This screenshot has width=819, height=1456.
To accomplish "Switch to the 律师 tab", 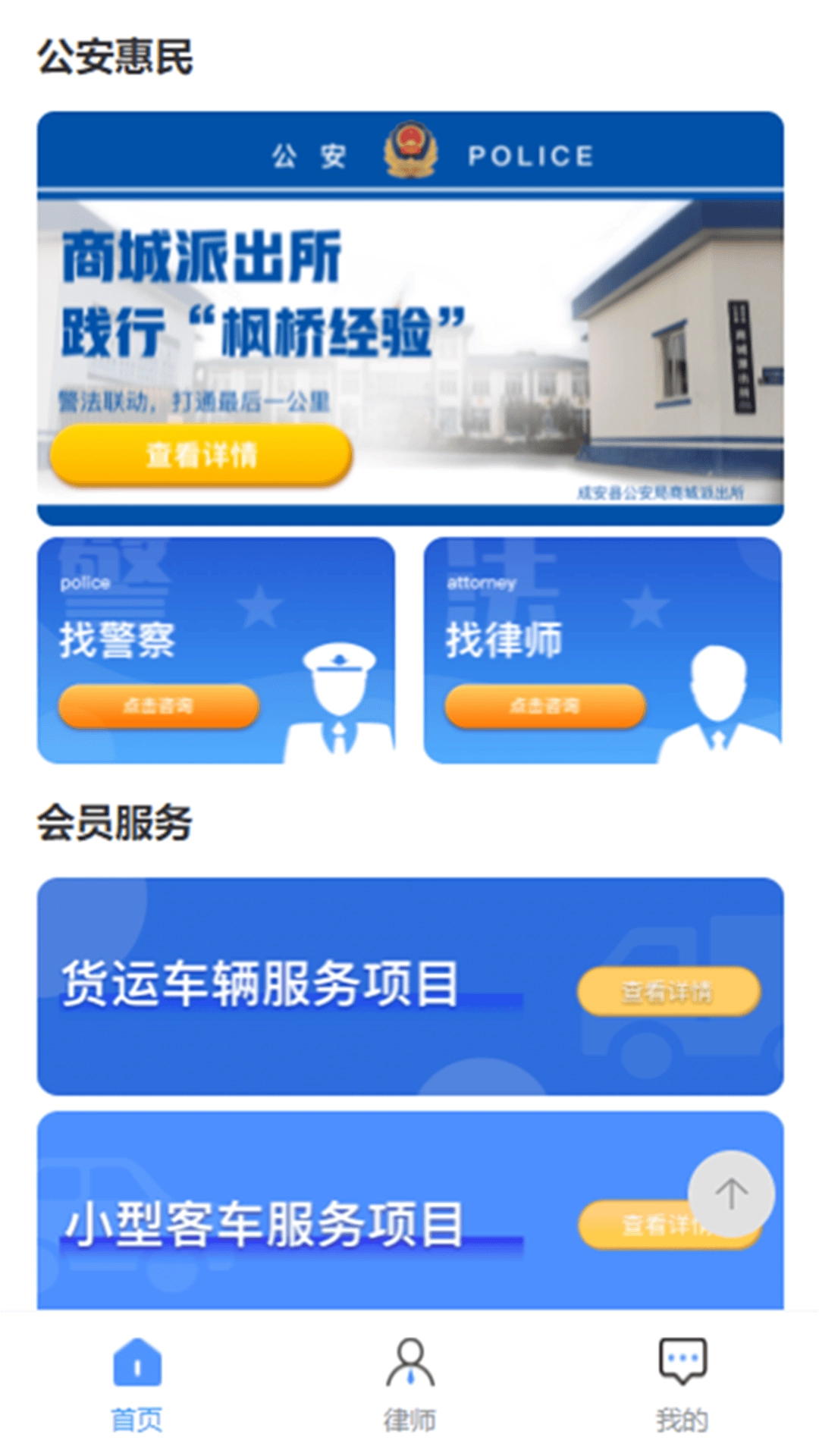I will point(409,1418).
